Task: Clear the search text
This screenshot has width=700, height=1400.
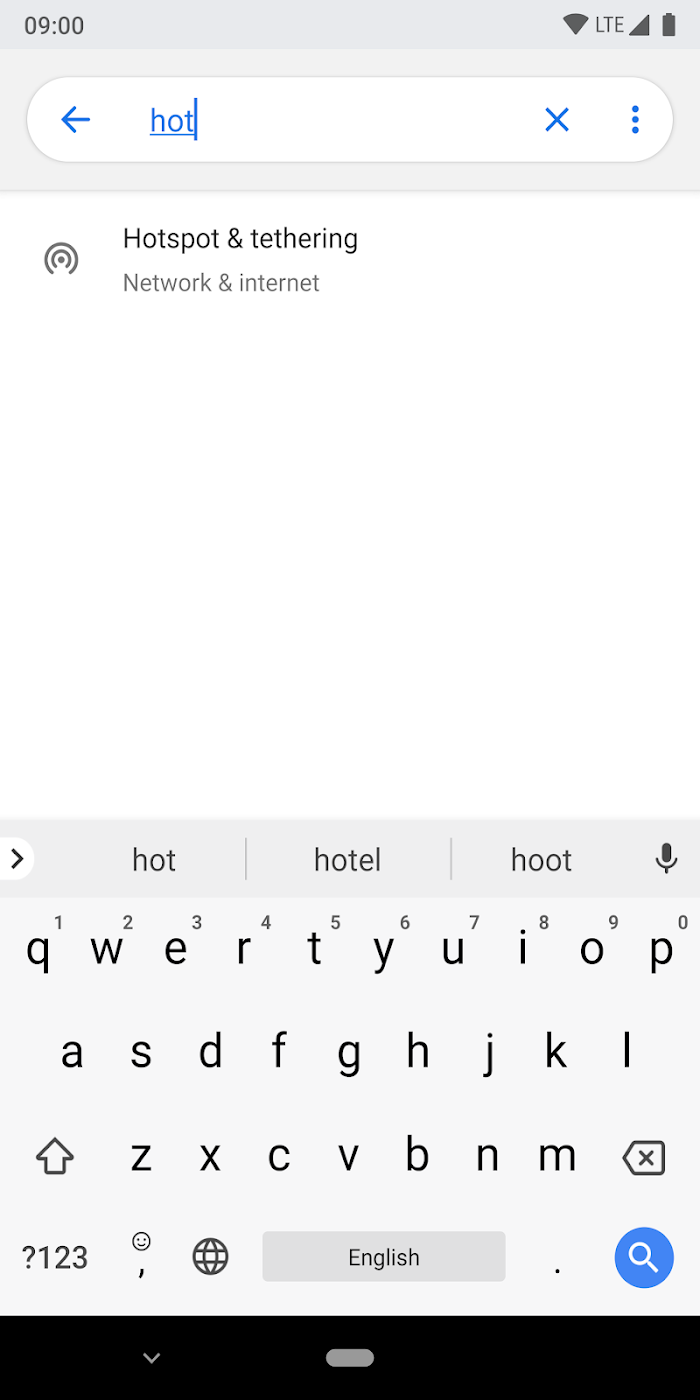Action: 557,120
